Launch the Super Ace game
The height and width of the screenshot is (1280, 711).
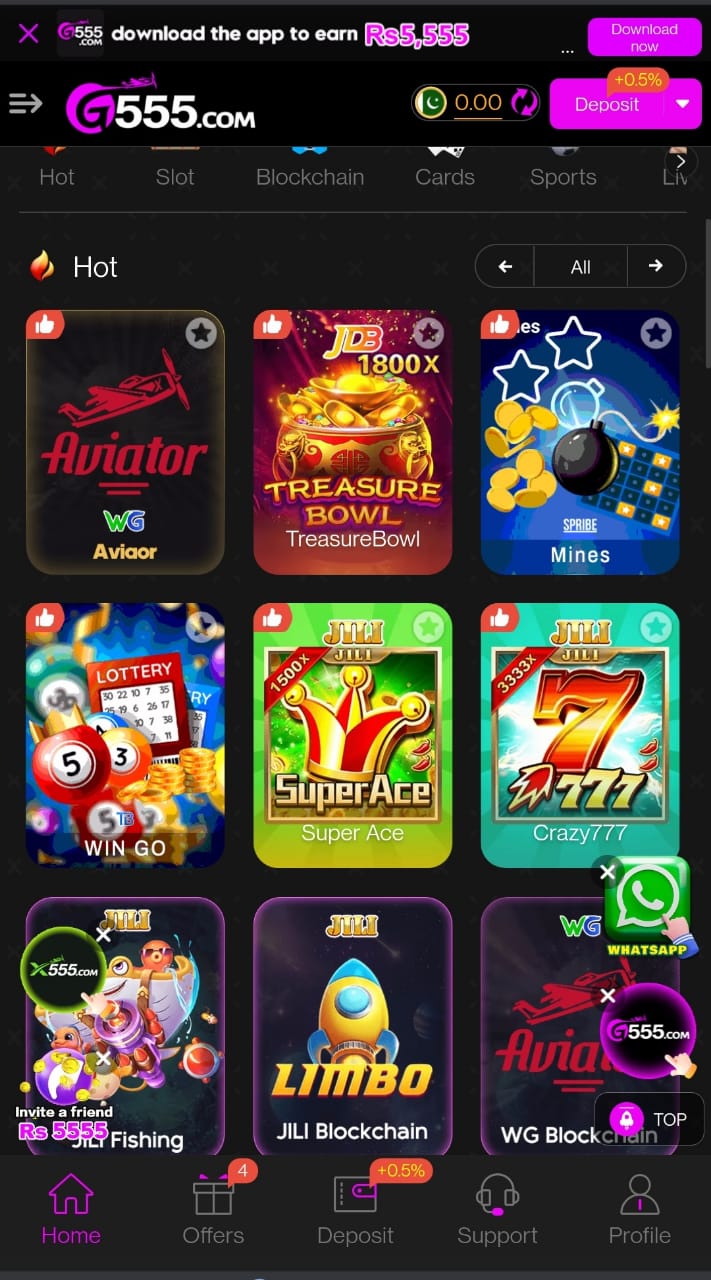click(x=352, y=735)
